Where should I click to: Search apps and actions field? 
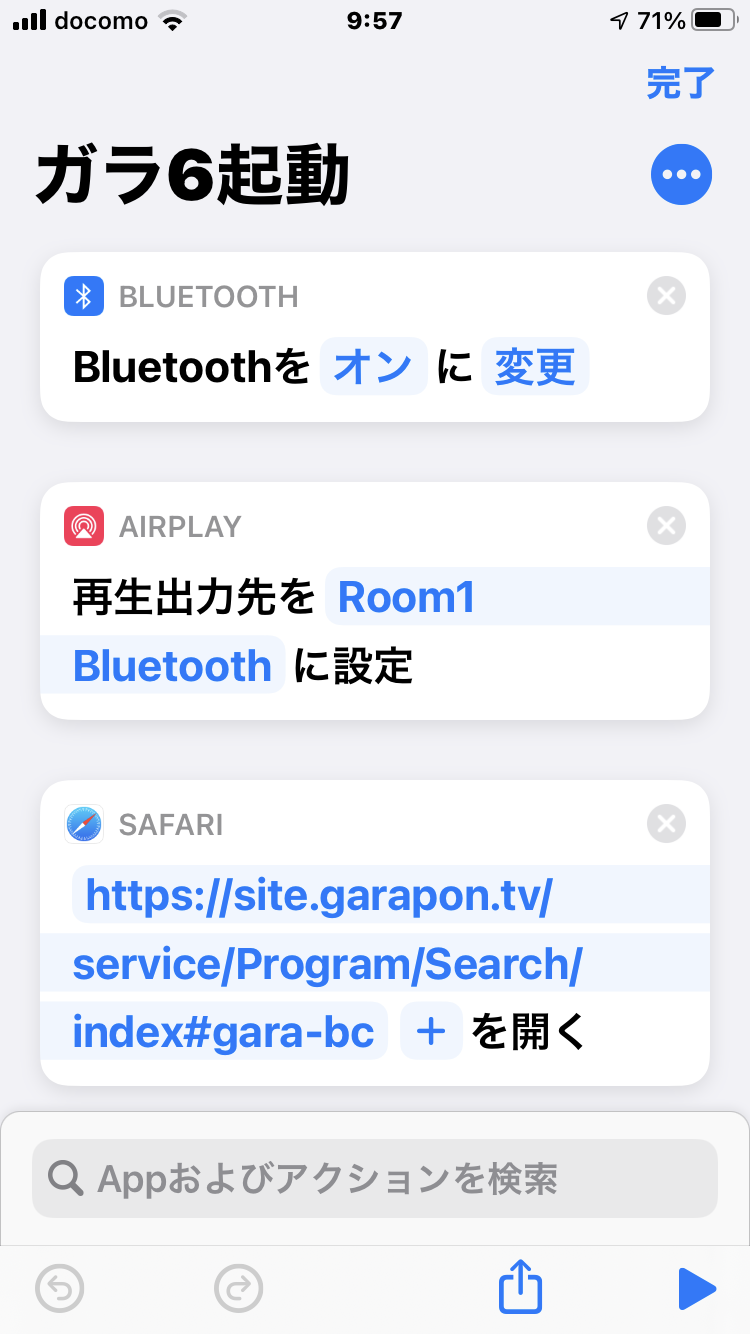coord(375,1178)
